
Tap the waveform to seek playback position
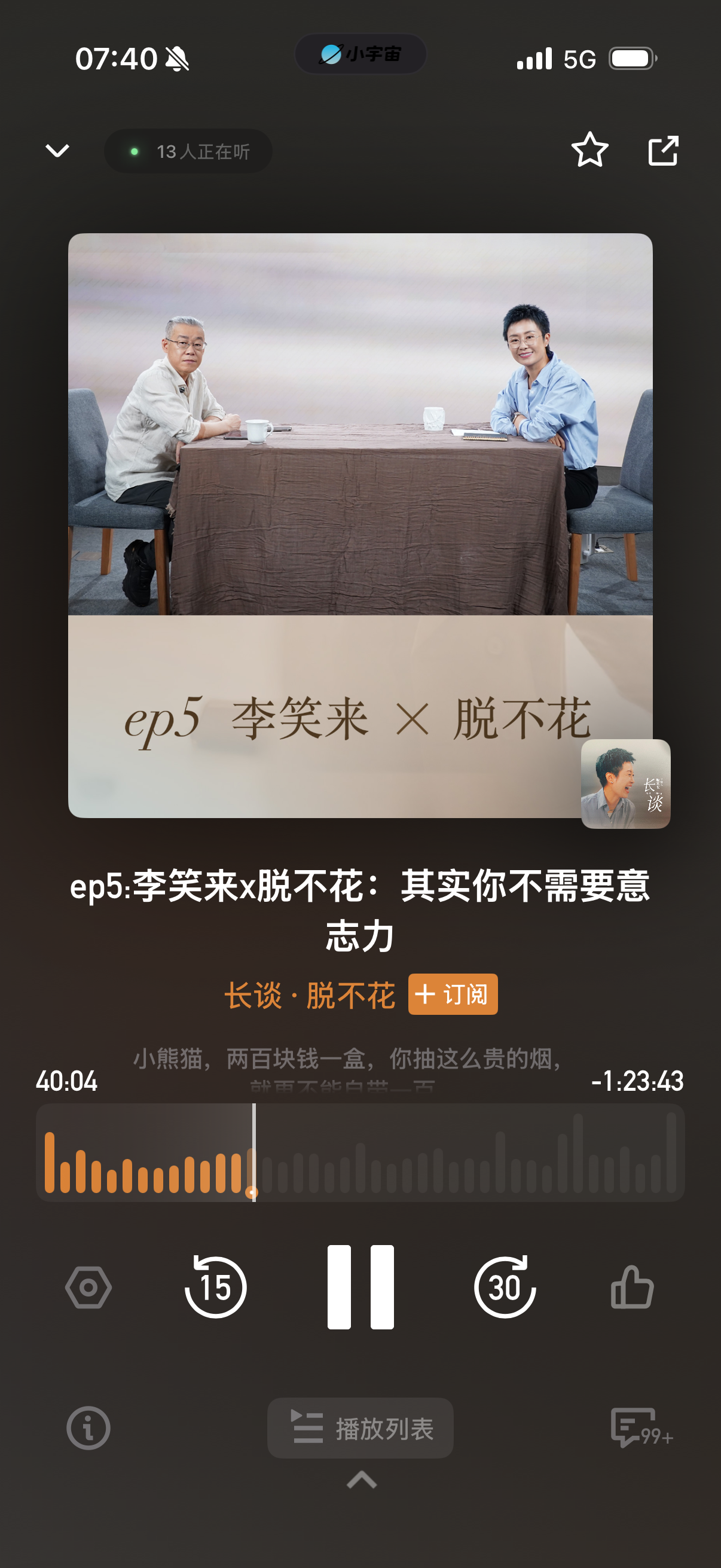462,1153
